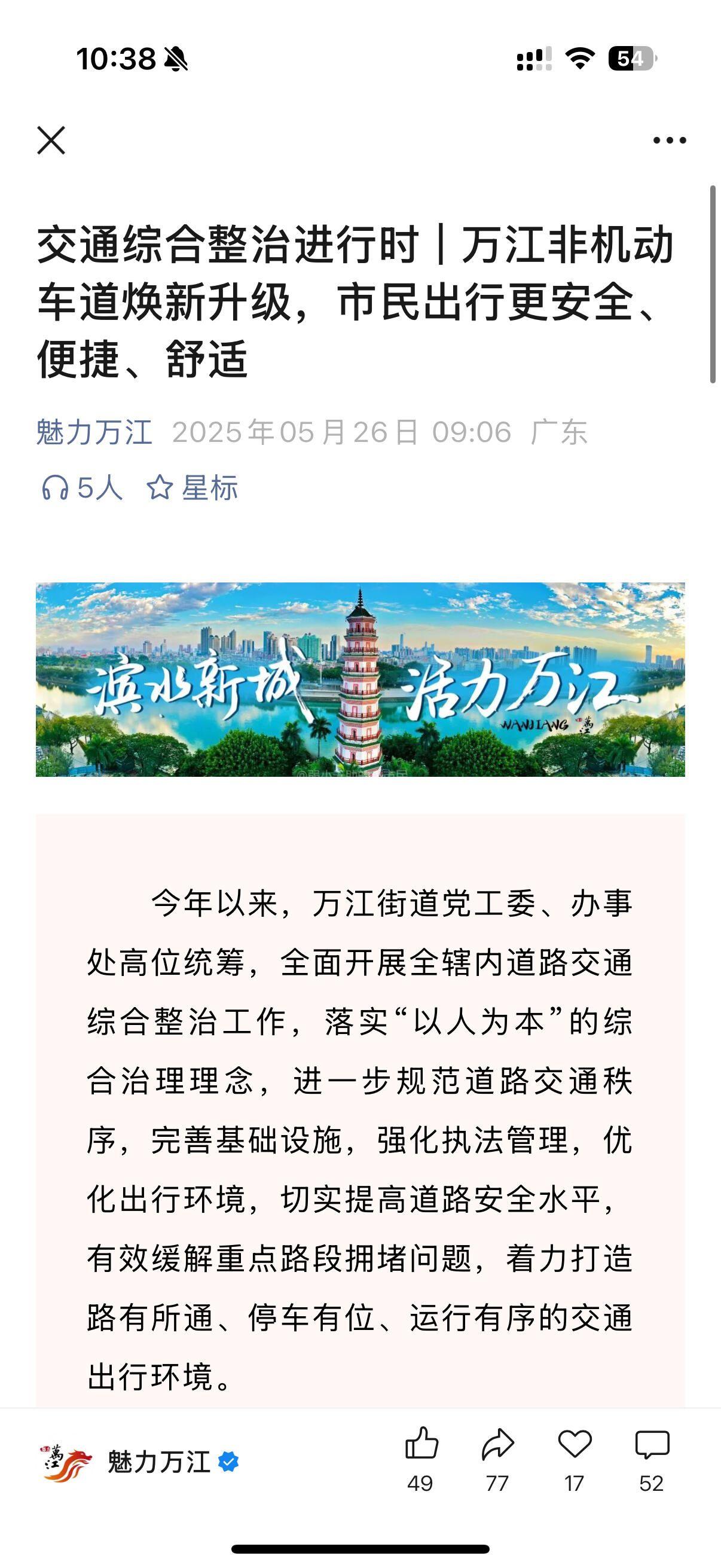Open the 魅力万江 account link under title
Screen dimensions: 721x1568
[94, 432]
